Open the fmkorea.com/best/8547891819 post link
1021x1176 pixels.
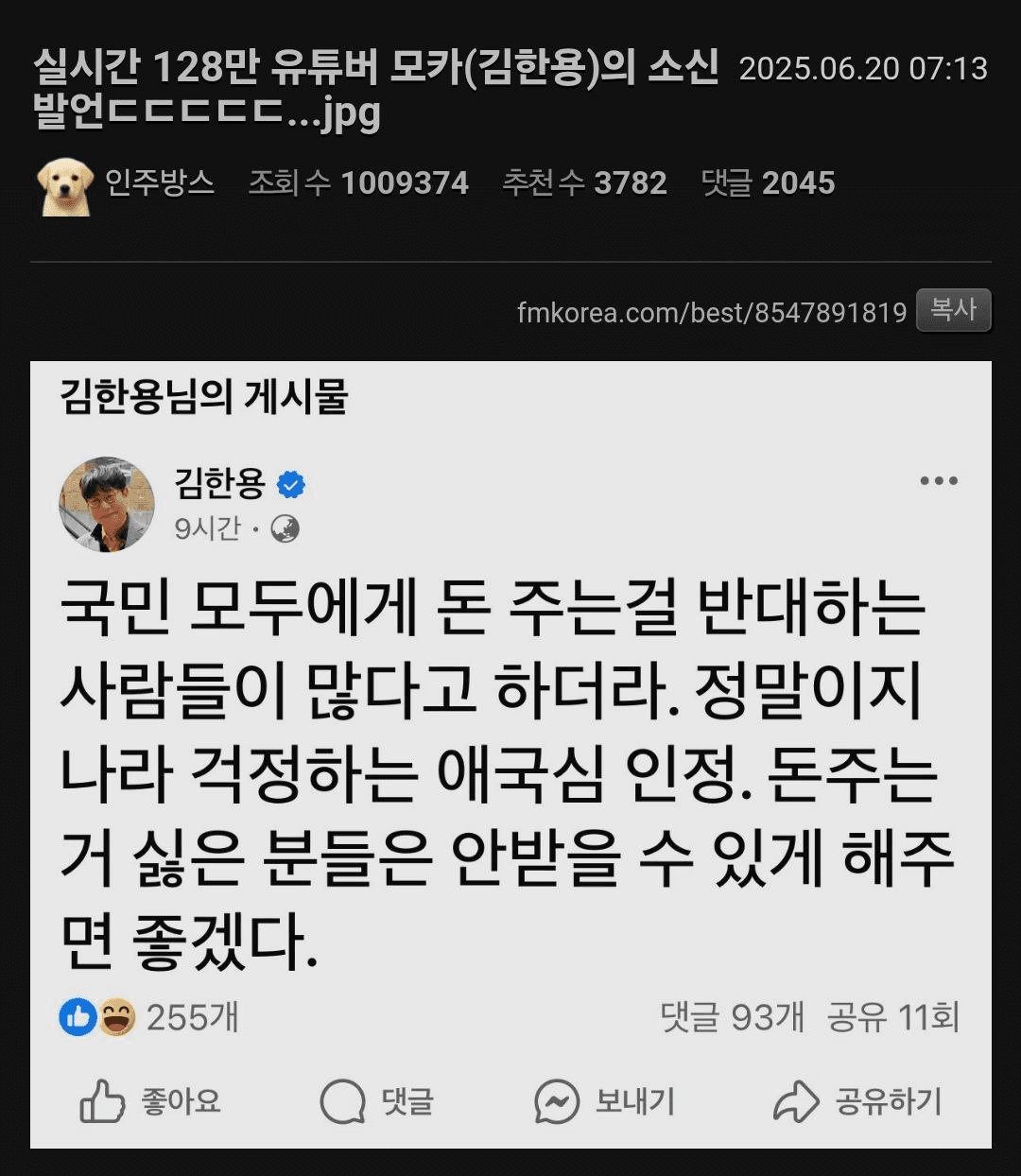point(711,312)
